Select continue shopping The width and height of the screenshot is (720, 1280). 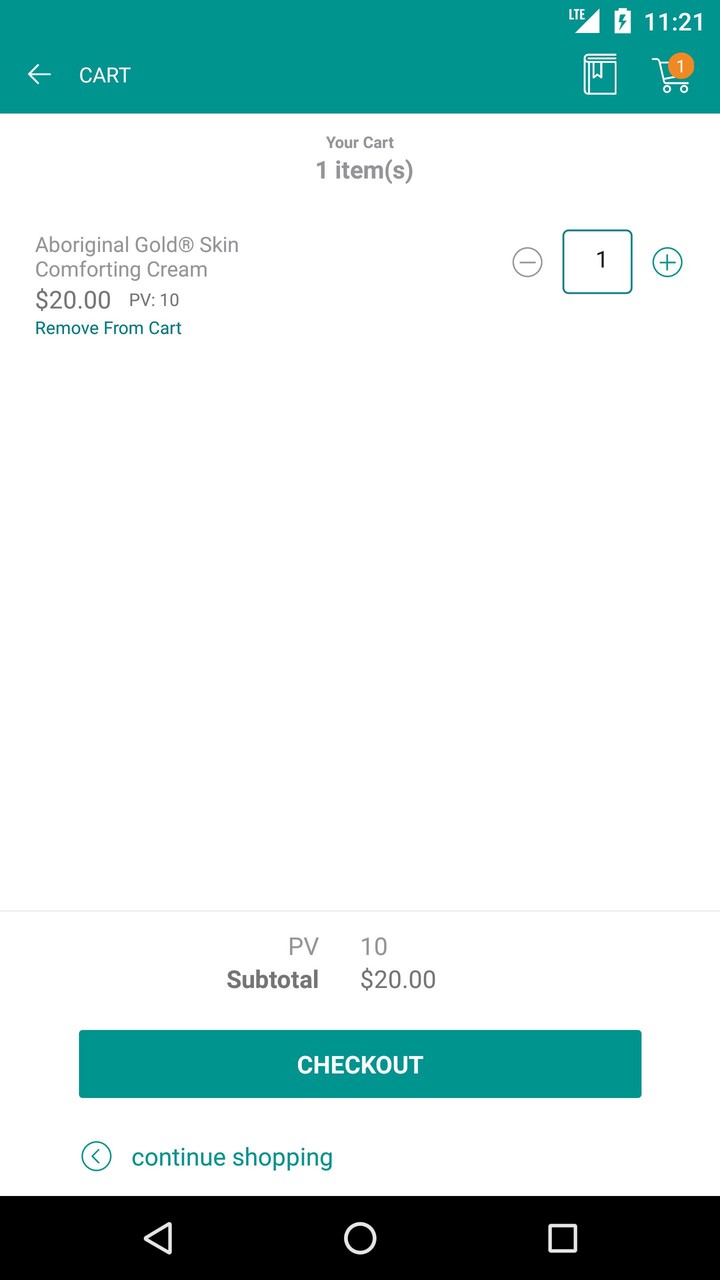click(x=231, y=1157)
